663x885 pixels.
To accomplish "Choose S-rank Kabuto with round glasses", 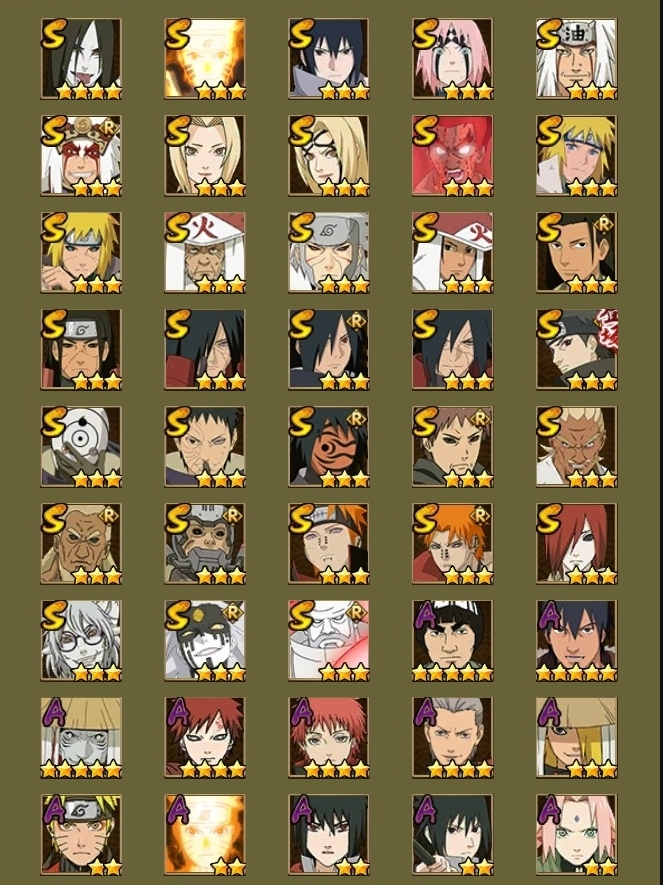I will click(81, 640).
